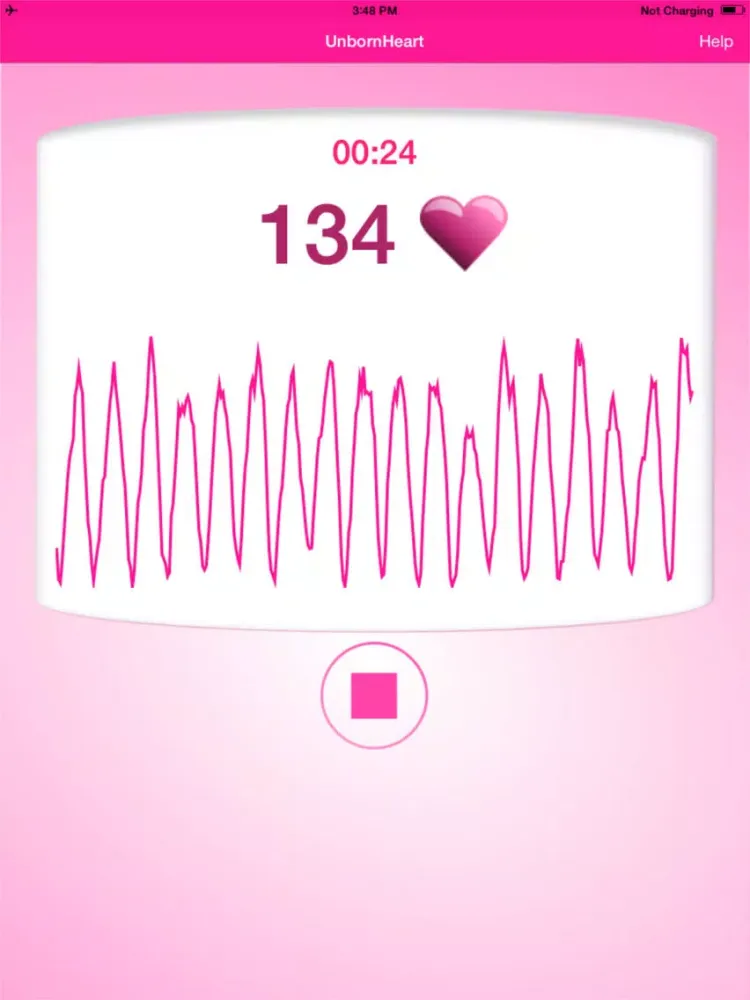The image size is (750, 1000).
Task: Stop the heartbeat recording
Action: (x=374, y=695)
